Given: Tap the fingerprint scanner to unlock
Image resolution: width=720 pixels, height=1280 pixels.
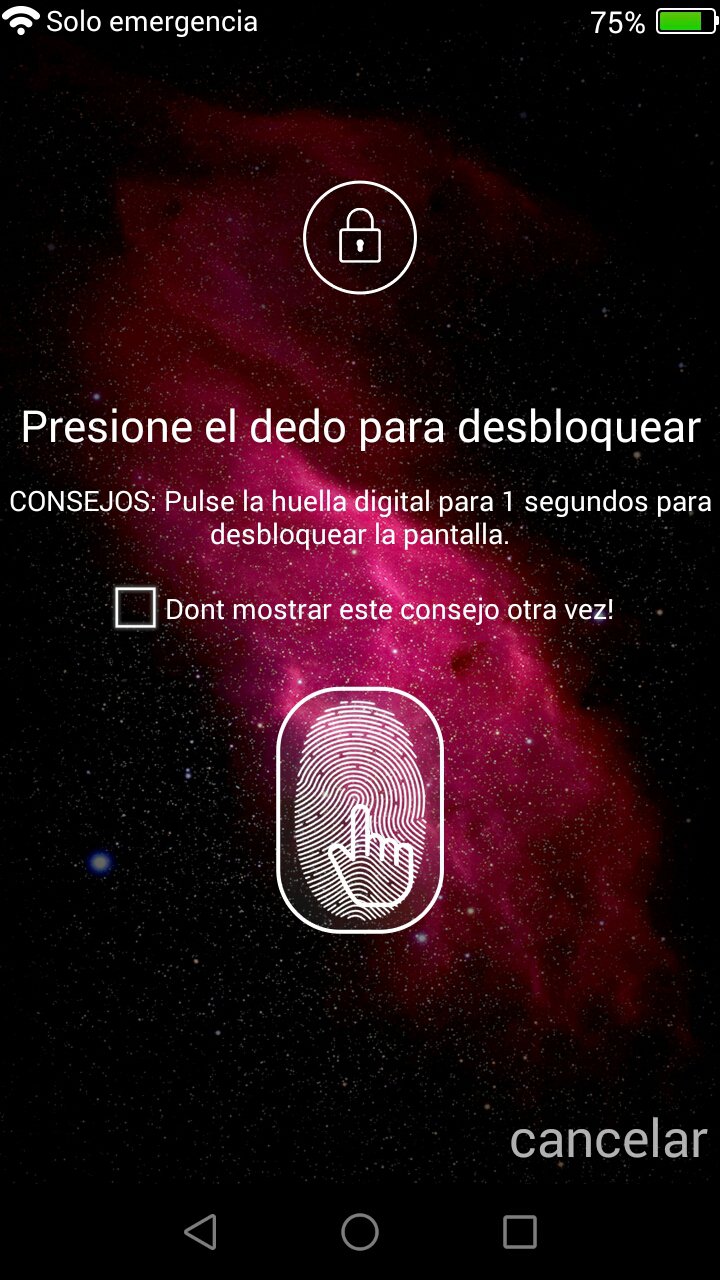Looking at the screenshot, I should 360,810.
